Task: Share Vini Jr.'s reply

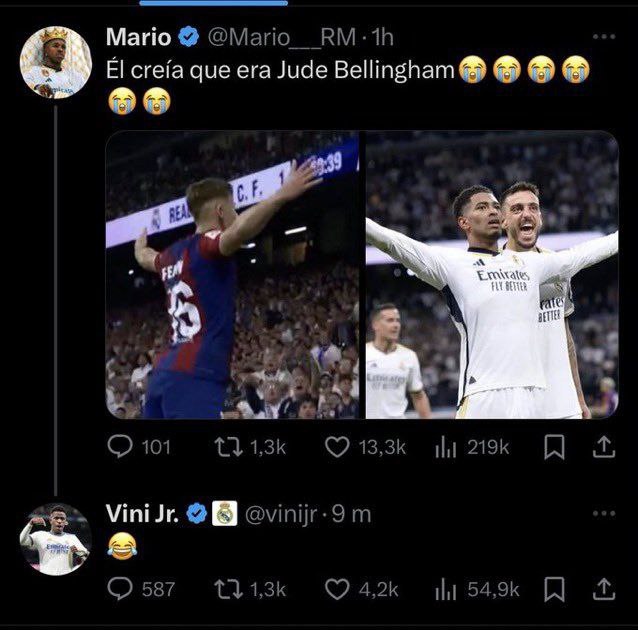Action: coord(604,589)
